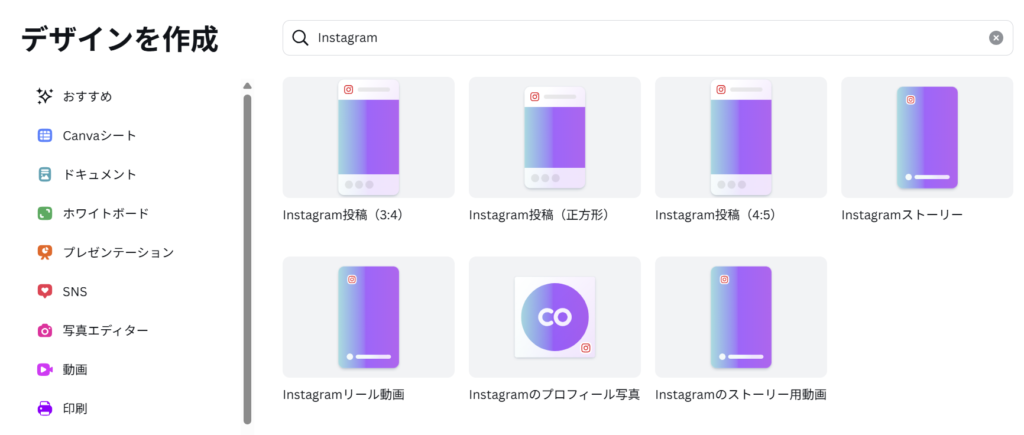Choose the Instagramのプロフィール写真 template

[x=554, y=317]
